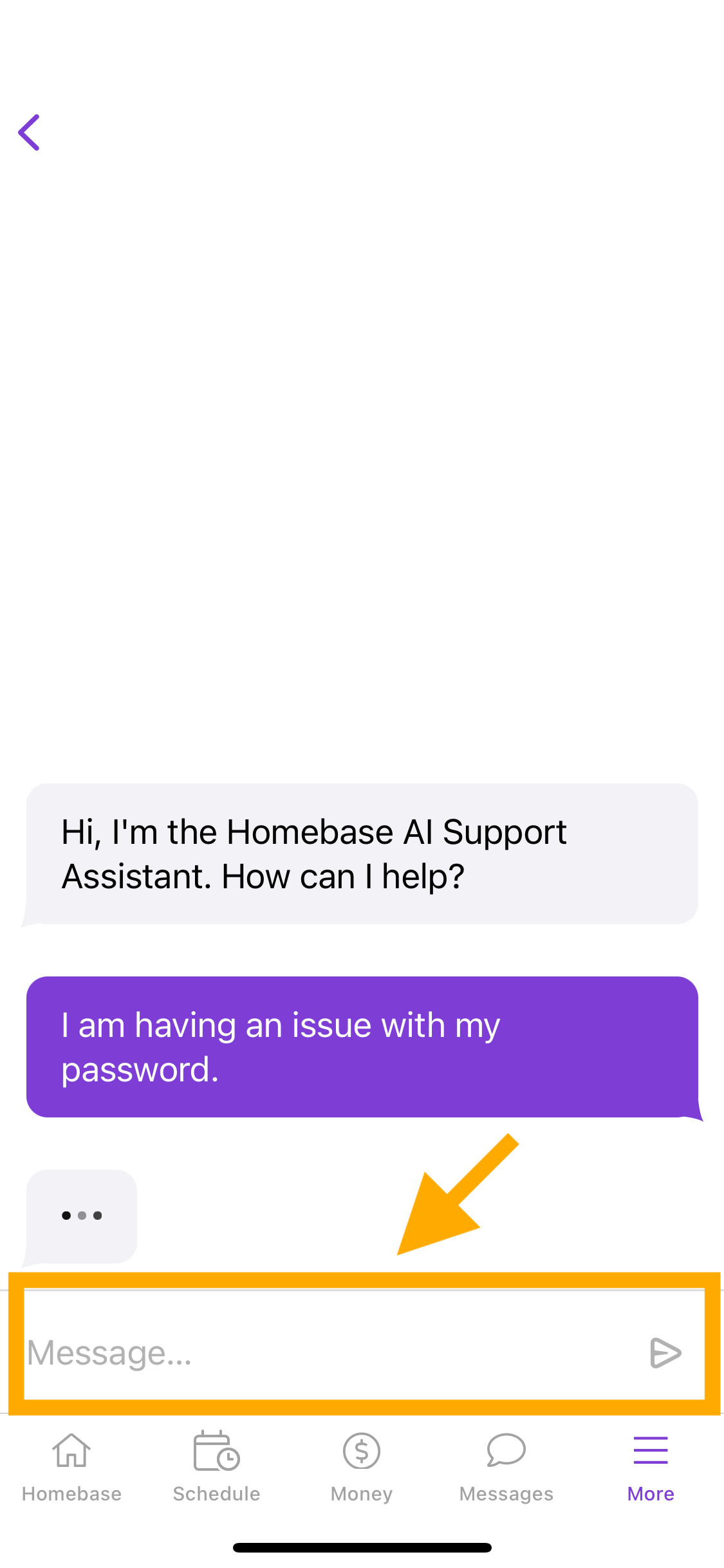Screen dimensions: 724x1568
Task: Tap the typing indicator bubble
Action: coord(82,1215)
